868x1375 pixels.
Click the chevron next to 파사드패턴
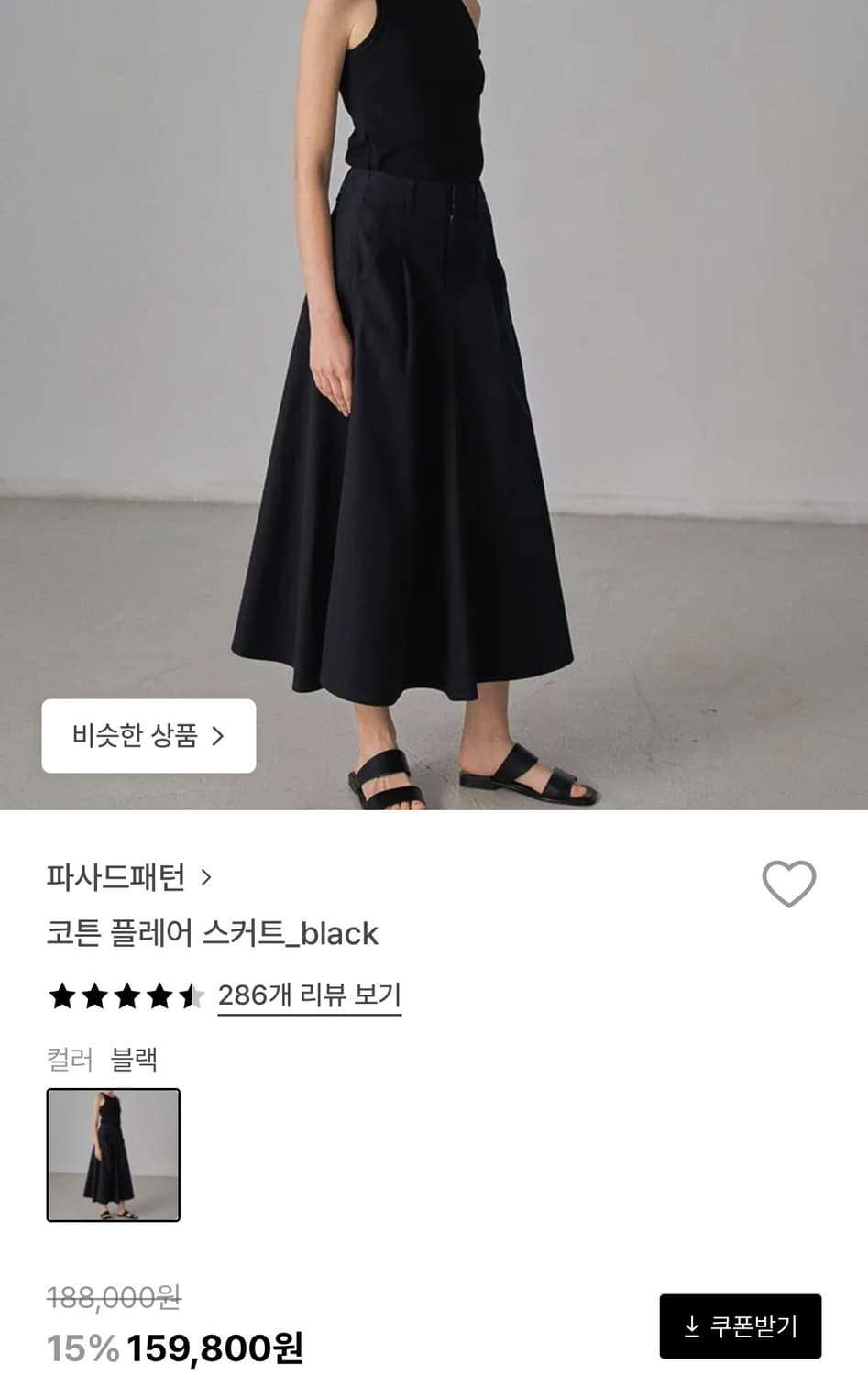pos(208,877)
